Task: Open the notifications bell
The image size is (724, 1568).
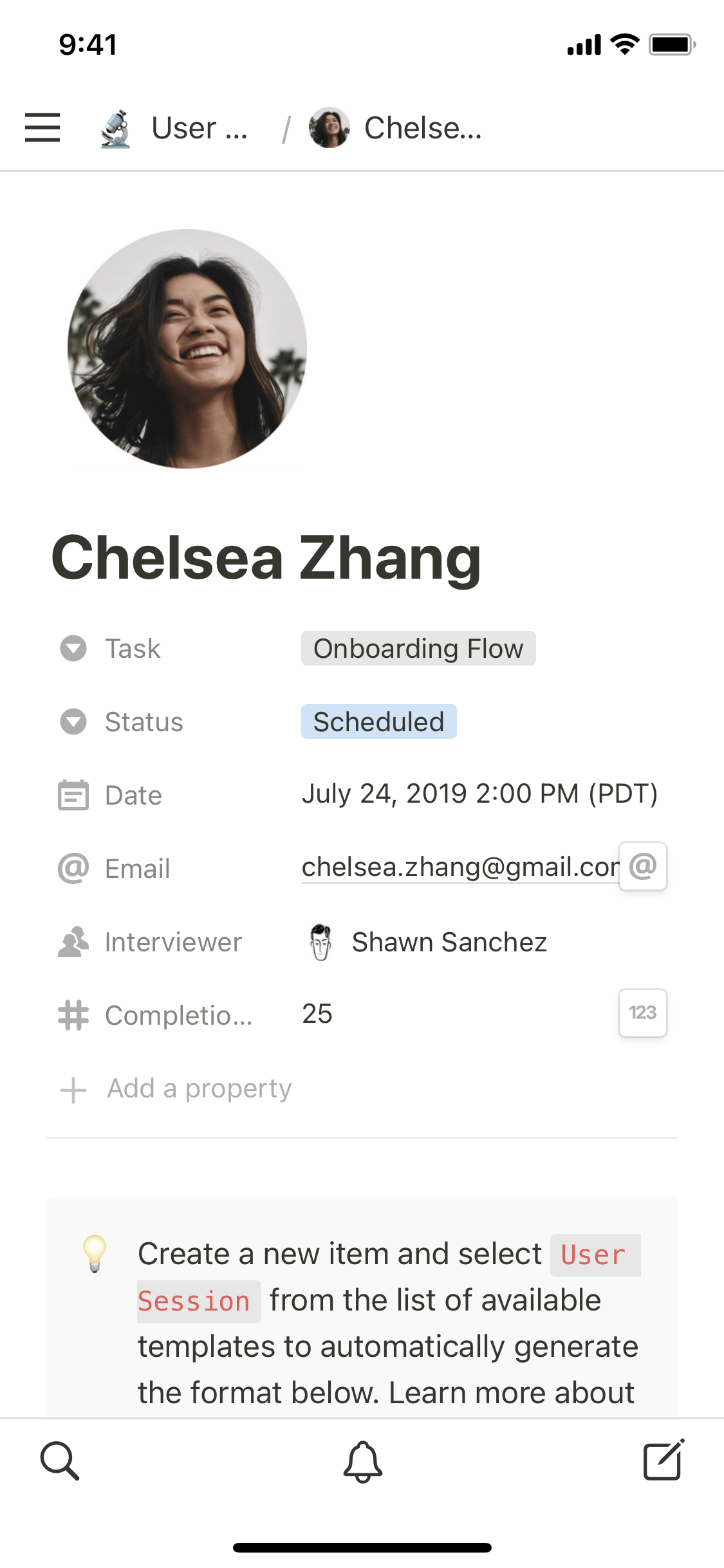Action: [x=362, y=1461]
